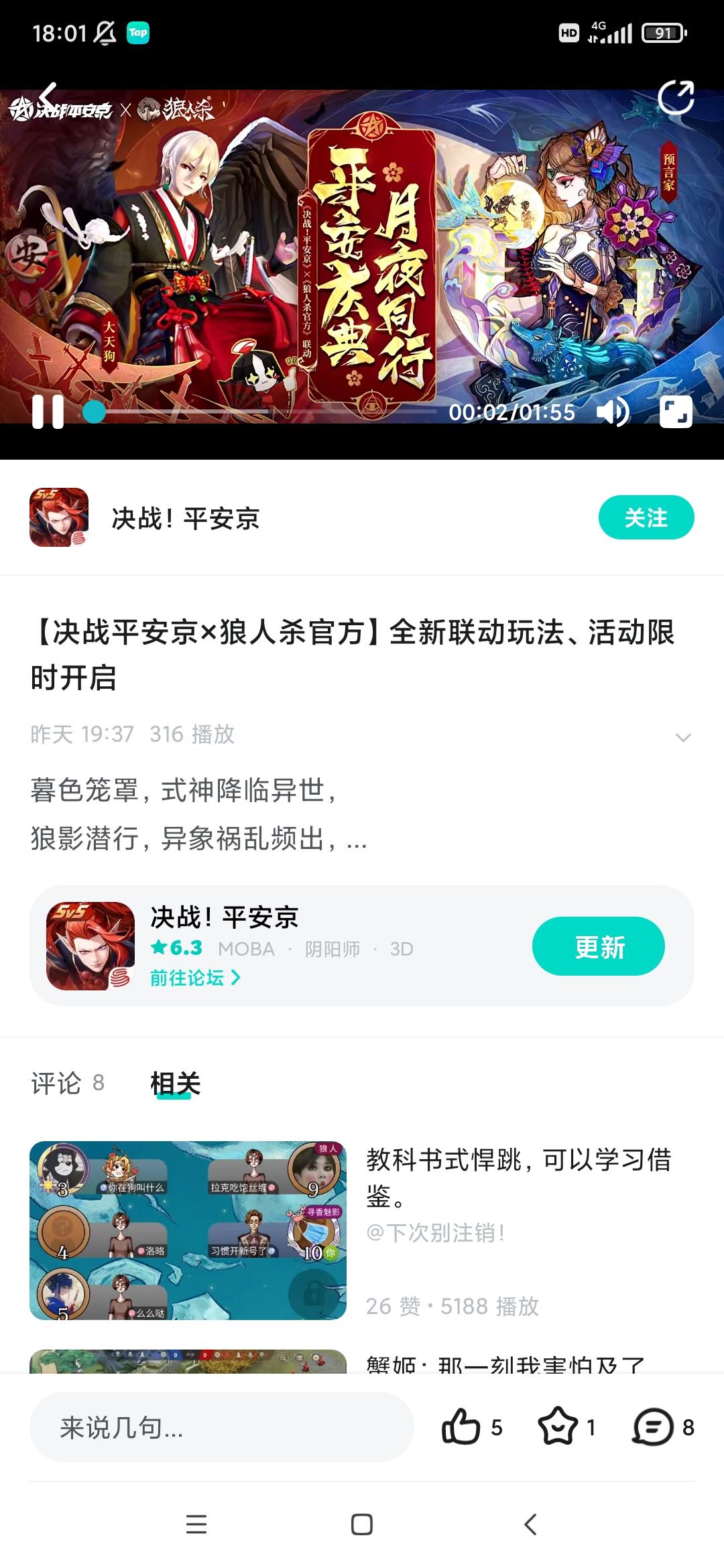724x1568 pixels.
Task: Switch to the 评论 comments tab
Action: click(67, 1082)
